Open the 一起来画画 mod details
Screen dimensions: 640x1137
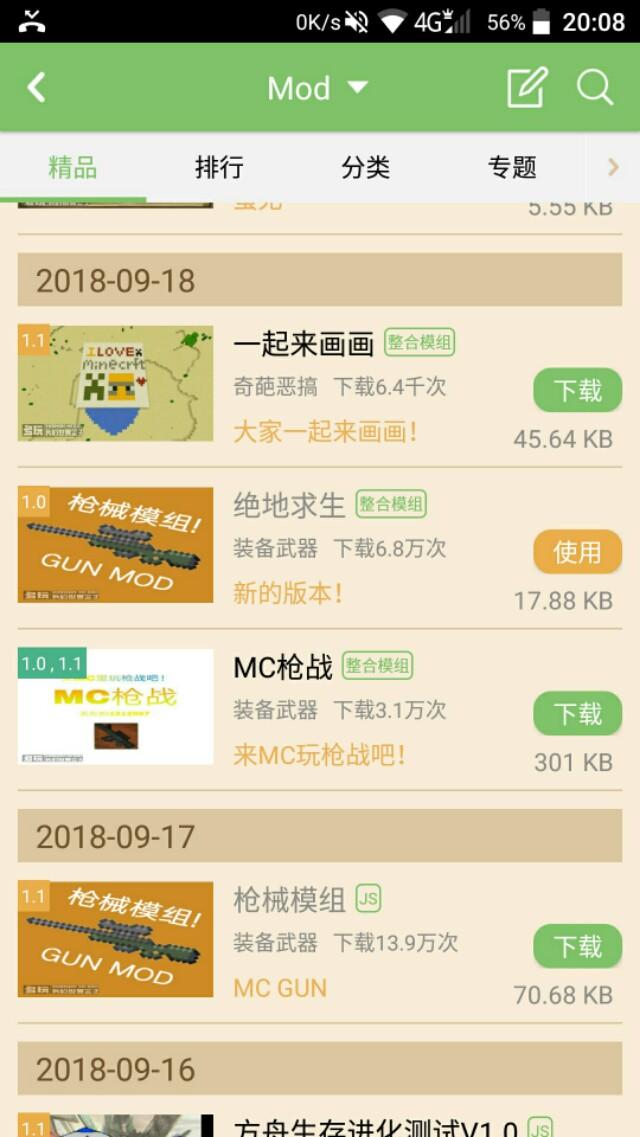(303, 345)
